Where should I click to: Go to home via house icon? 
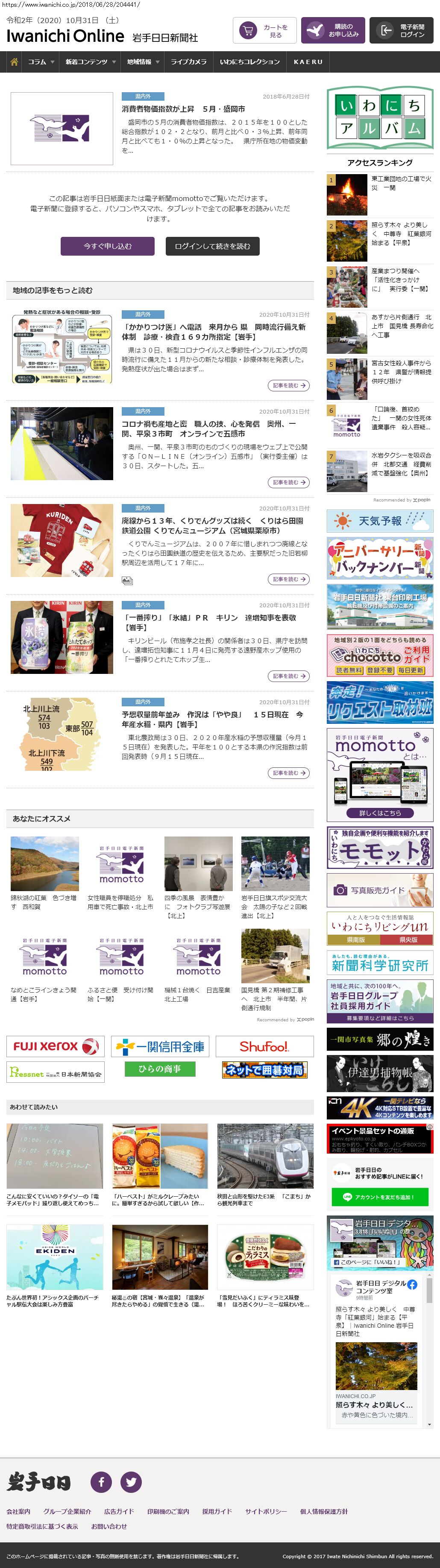(x=13, y=62)
